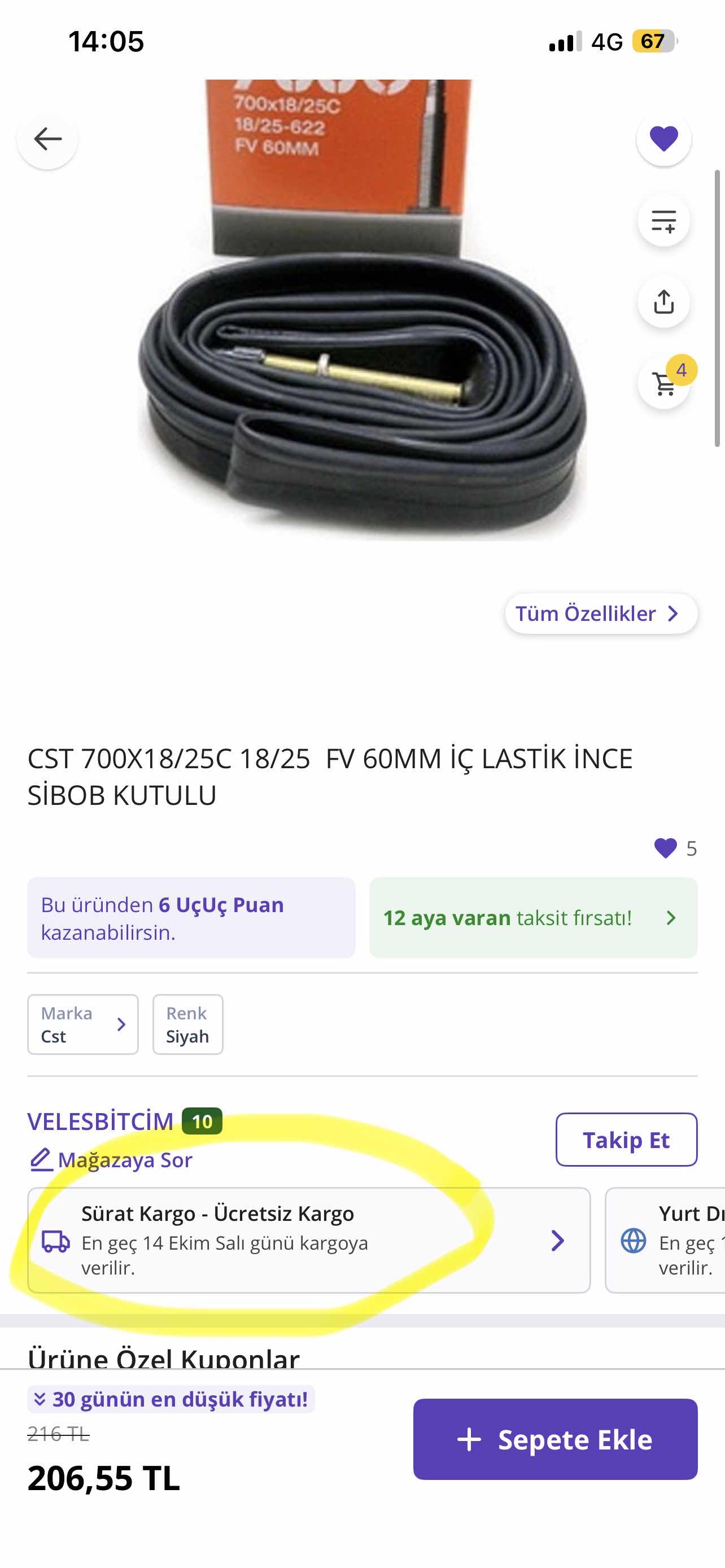Go back using the arrow icon
The image size is (725, 1568).
tap(47, 139)
